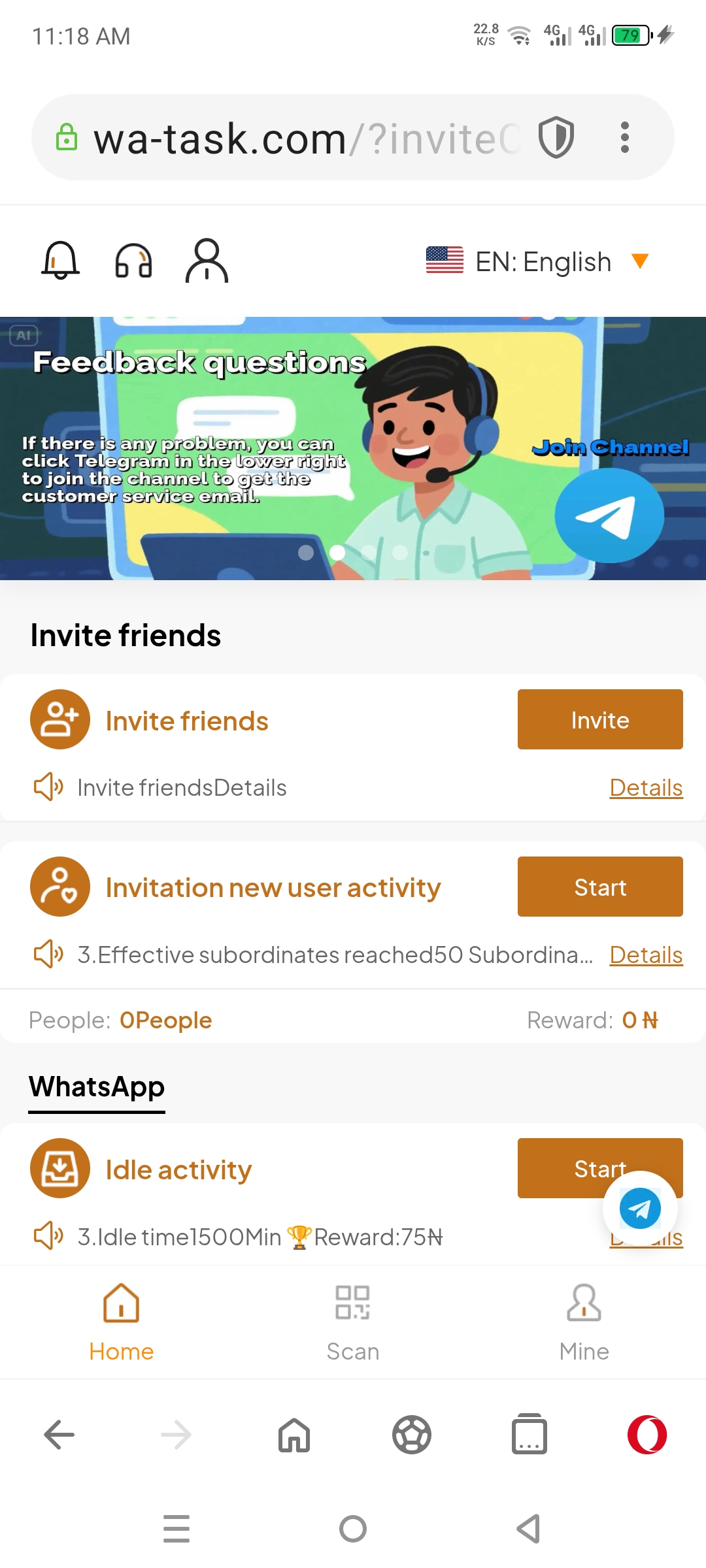Image resolution: width=706 pixels, height=1568 pixels.
Task: Tap the Invite button
Action: (x=599, y=719)
